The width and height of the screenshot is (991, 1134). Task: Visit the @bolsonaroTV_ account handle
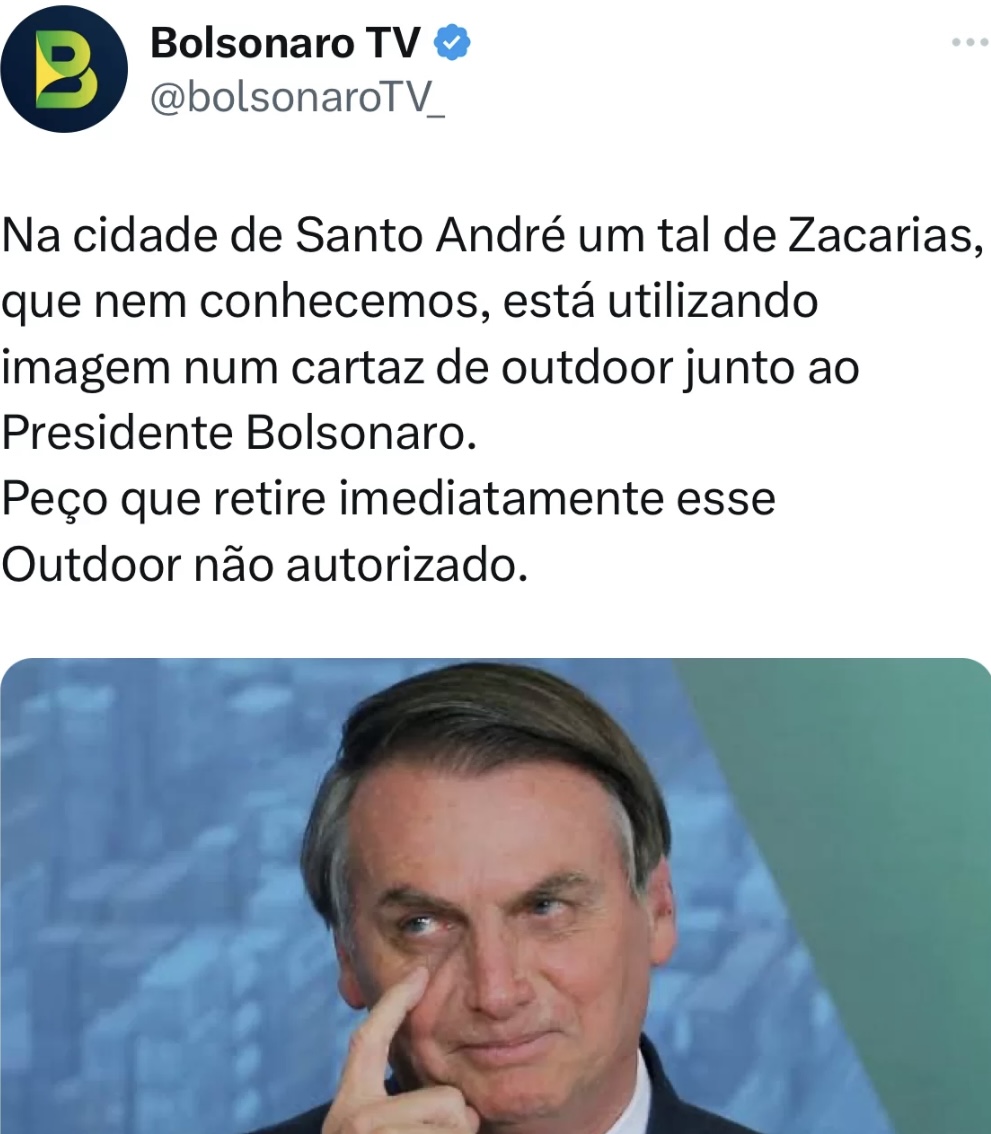point(297,97)
